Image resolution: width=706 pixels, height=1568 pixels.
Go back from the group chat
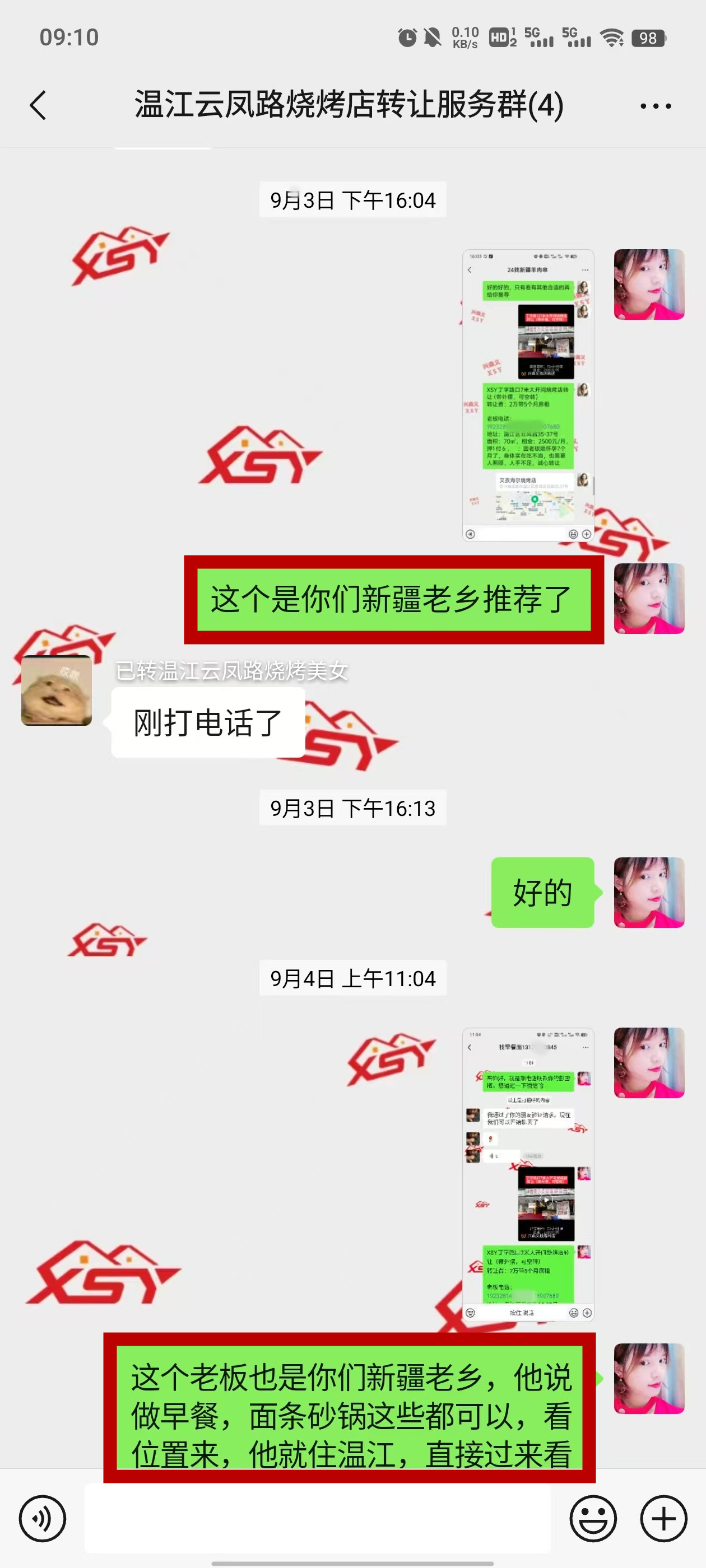click(38, 105)
